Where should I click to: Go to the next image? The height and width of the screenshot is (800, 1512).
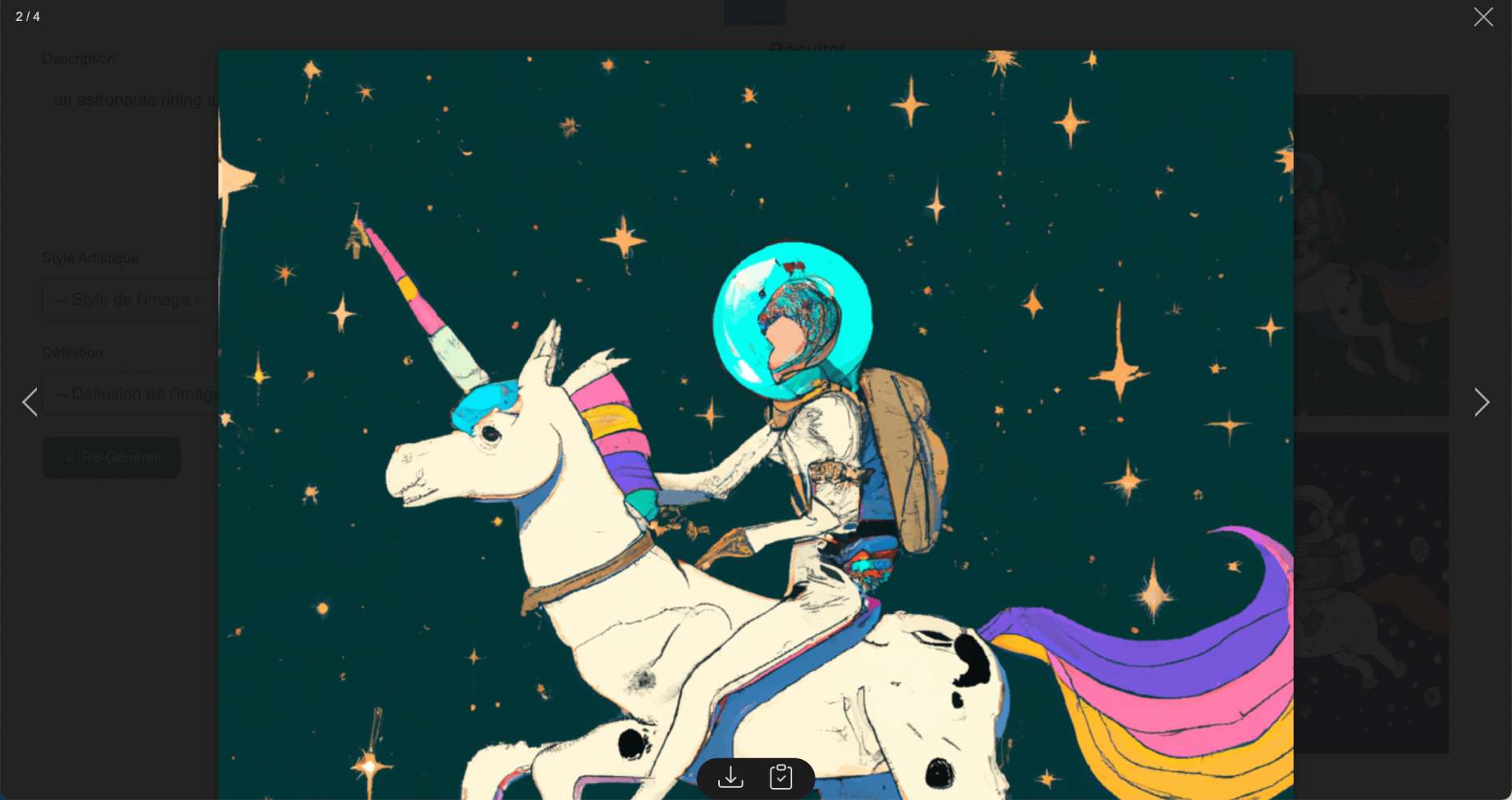pyautogui.click(x=1481, y=402)
